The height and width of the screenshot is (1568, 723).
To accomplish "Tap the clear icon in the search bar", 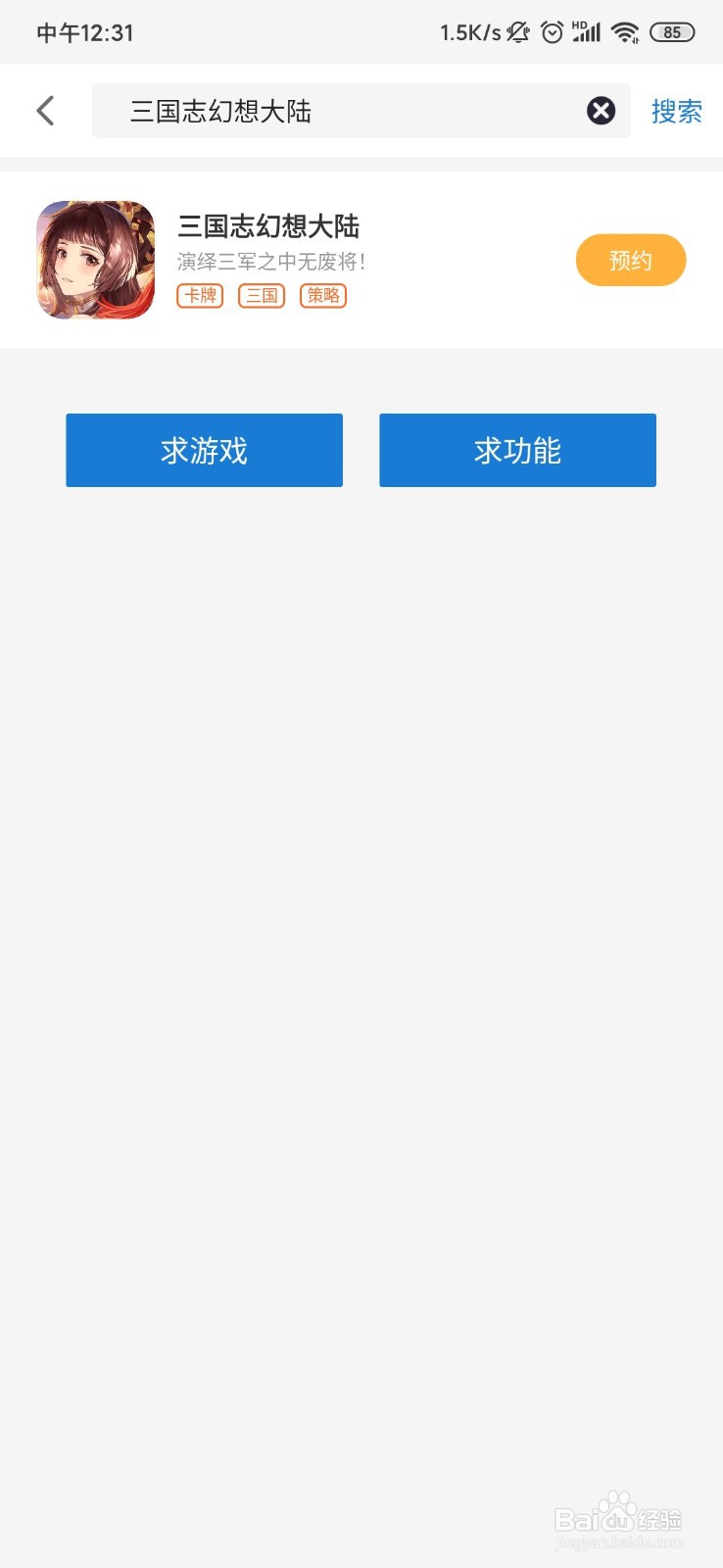I will point(601,110).
